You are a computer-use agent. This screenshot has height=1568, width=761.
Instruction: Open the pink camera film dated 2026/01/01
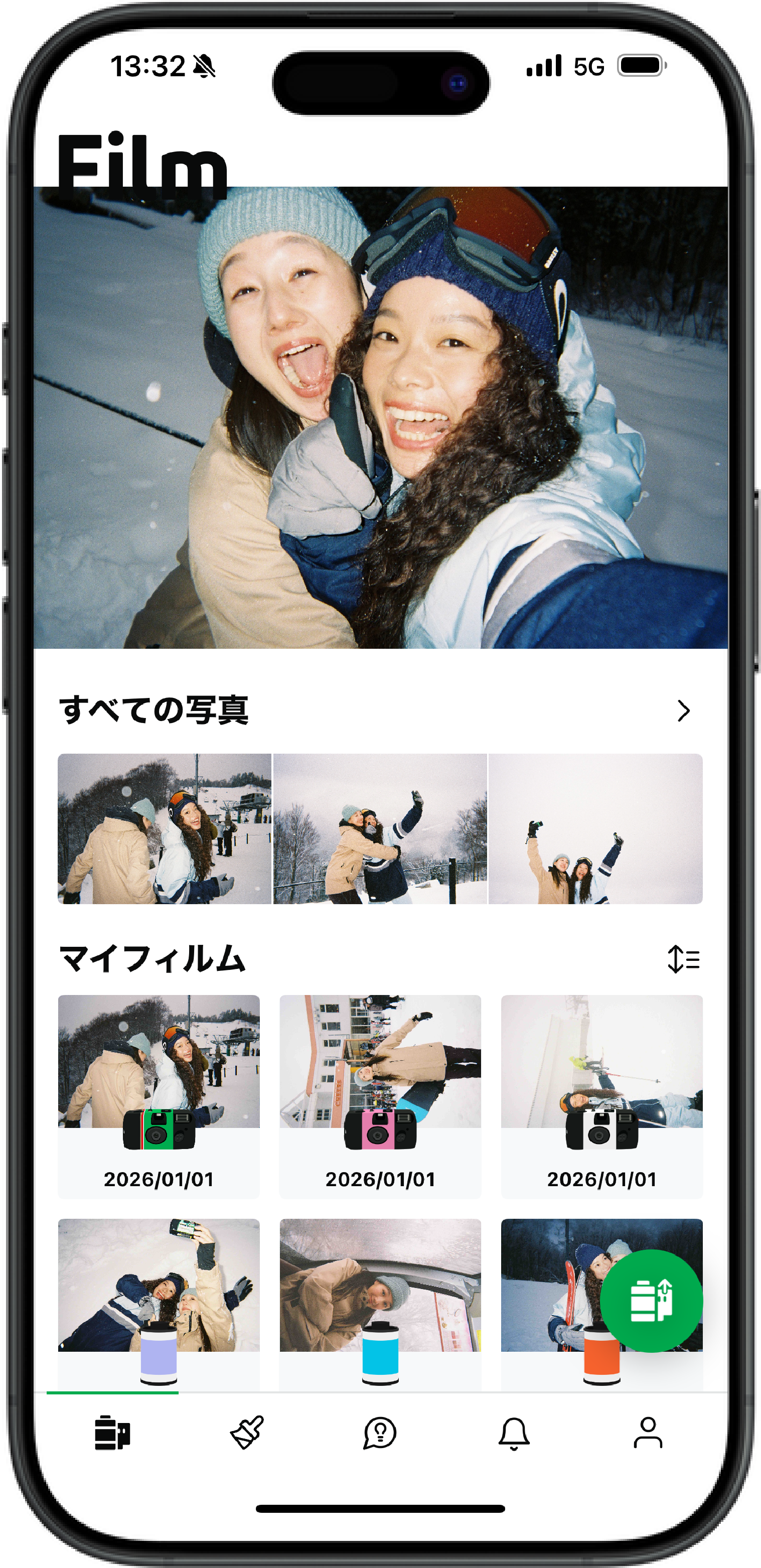tap(380, 1096)
